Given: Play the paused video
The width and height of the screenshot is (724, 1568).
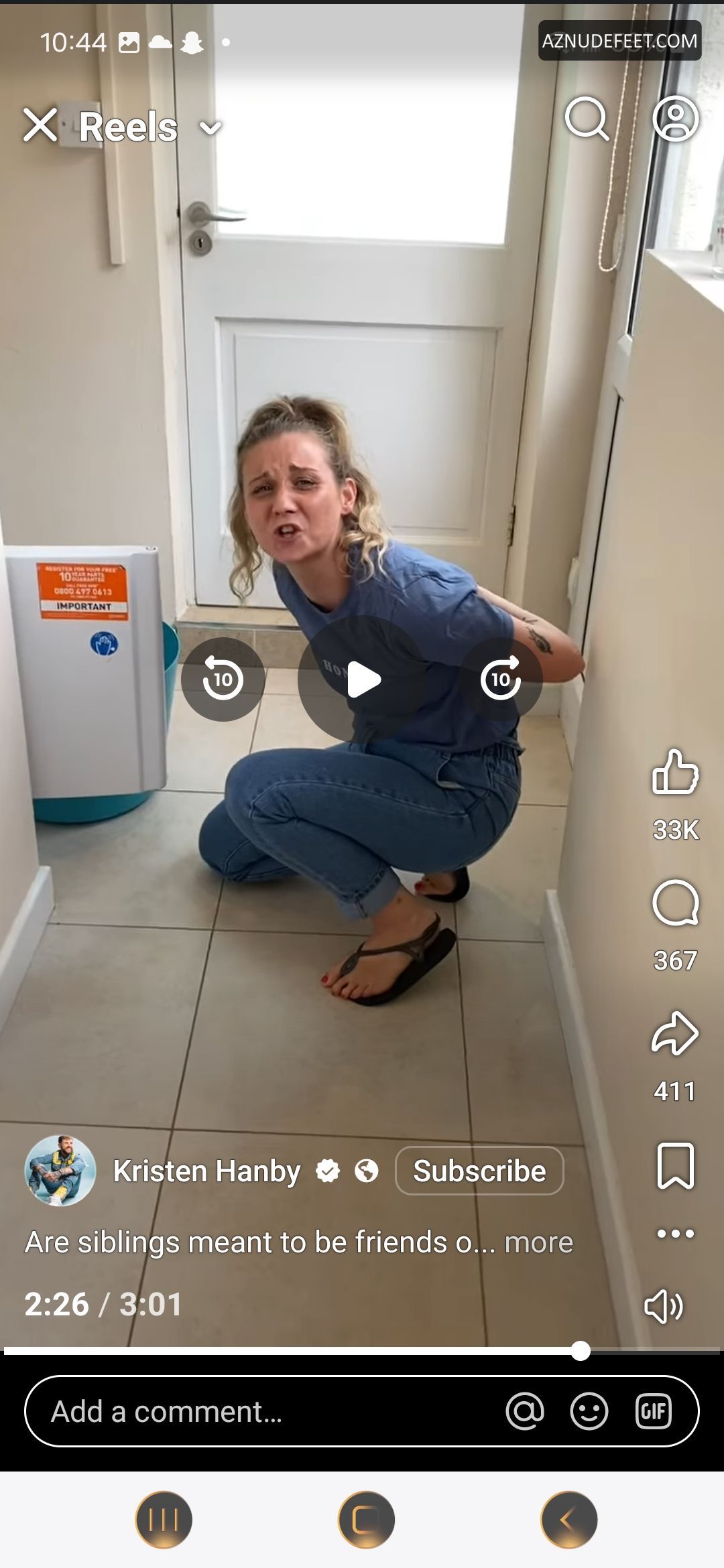Looking at the screenshot, I should [362, 679].
